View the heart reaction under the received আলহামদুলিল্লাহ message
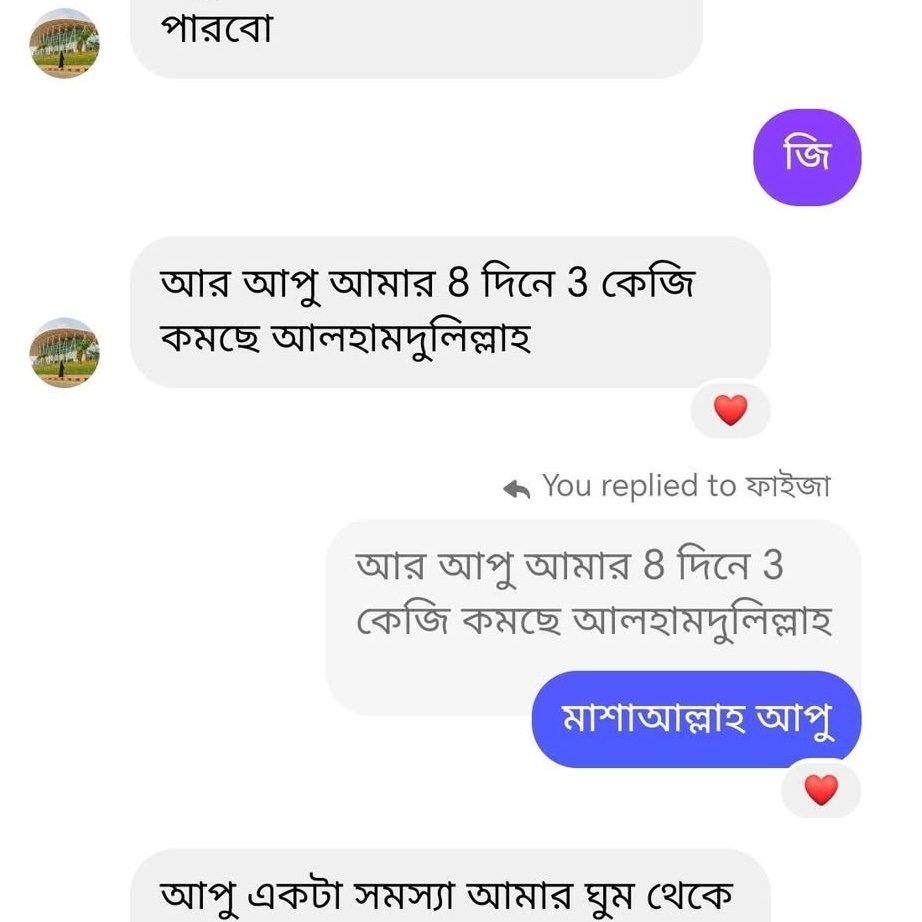Image resolution: width=922 pixels, height=922 pixels. [x=731, y=410]
